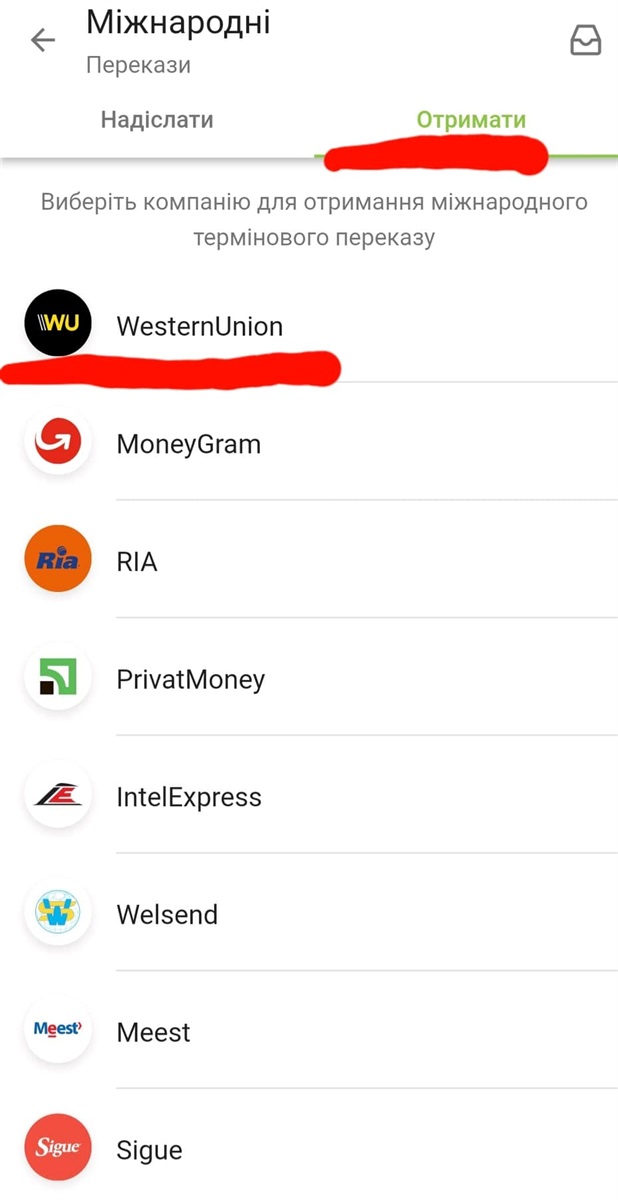Select Sigue from the companies list
This screenshot has height=1200, width=618.
pos(309,1148)
